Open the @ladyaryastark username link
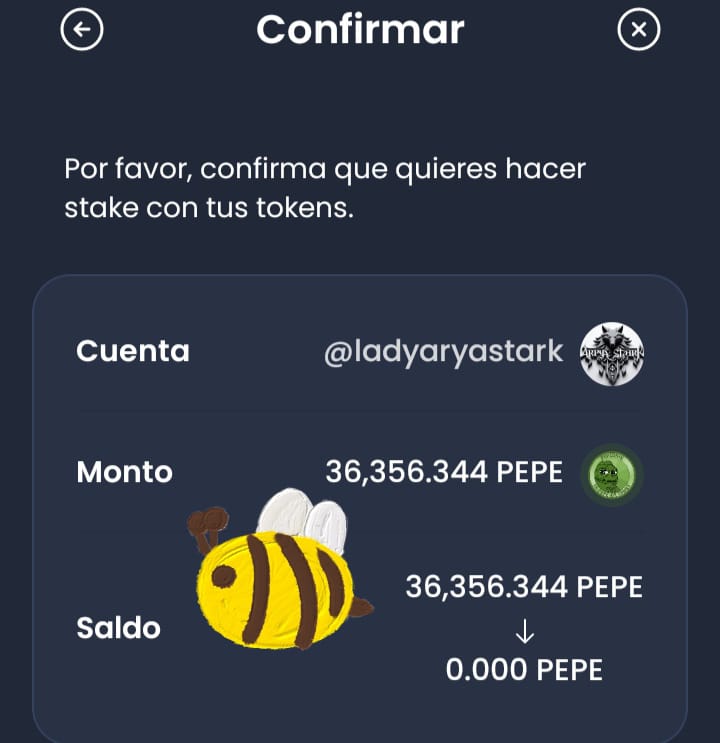This screenshot has width=720, height=743. pyautogui.click(x=444, y=351)
